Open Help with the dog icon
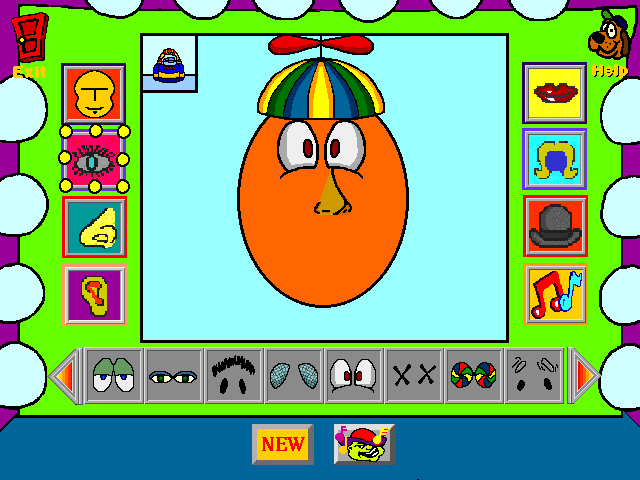 (x=607, y=43)
